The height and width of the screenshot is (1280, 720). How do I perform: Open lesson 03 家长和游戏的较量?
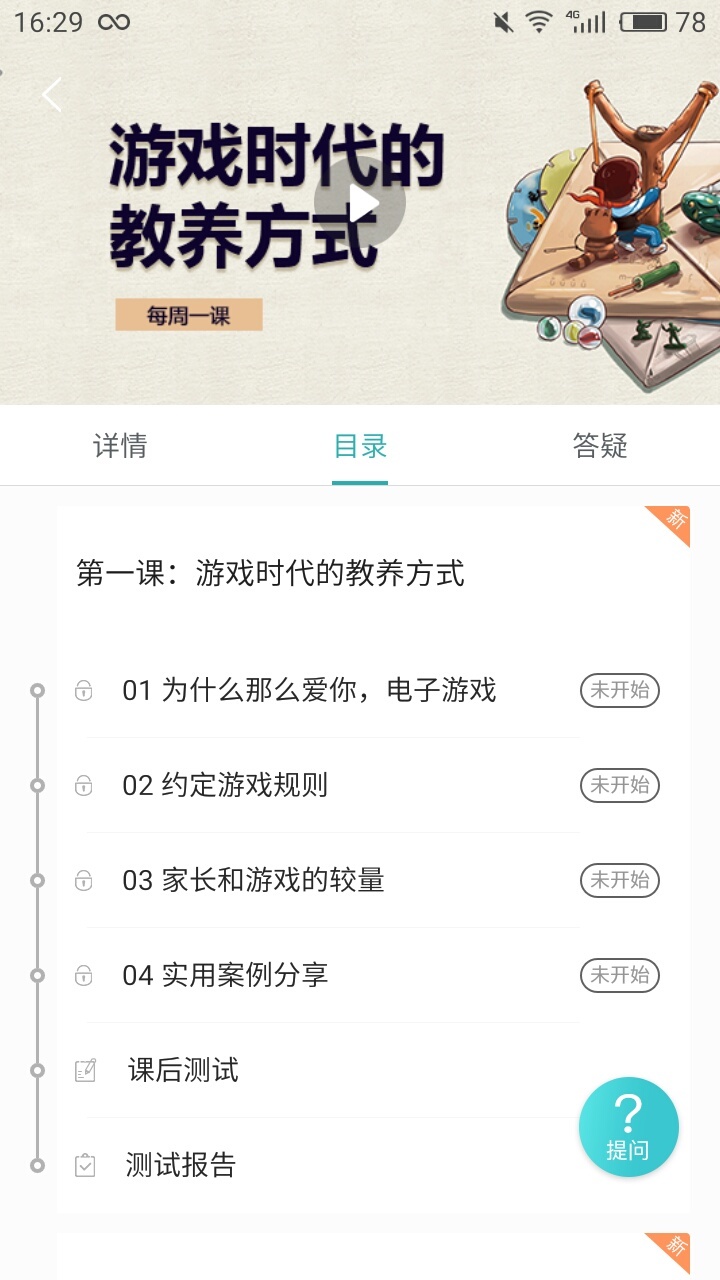(x=372, y=880)
